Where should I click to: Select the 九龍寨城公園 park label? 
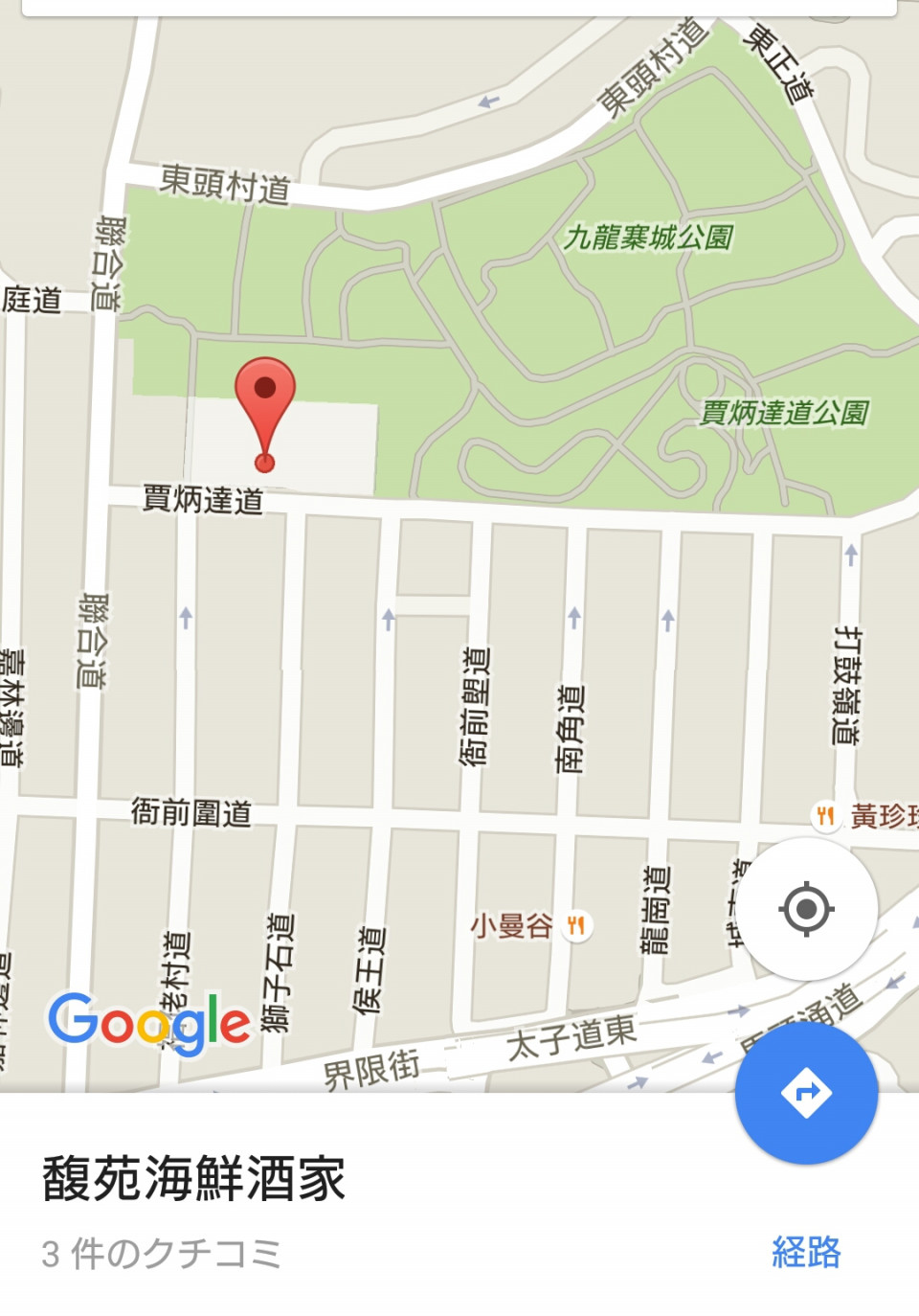(648, 237)
